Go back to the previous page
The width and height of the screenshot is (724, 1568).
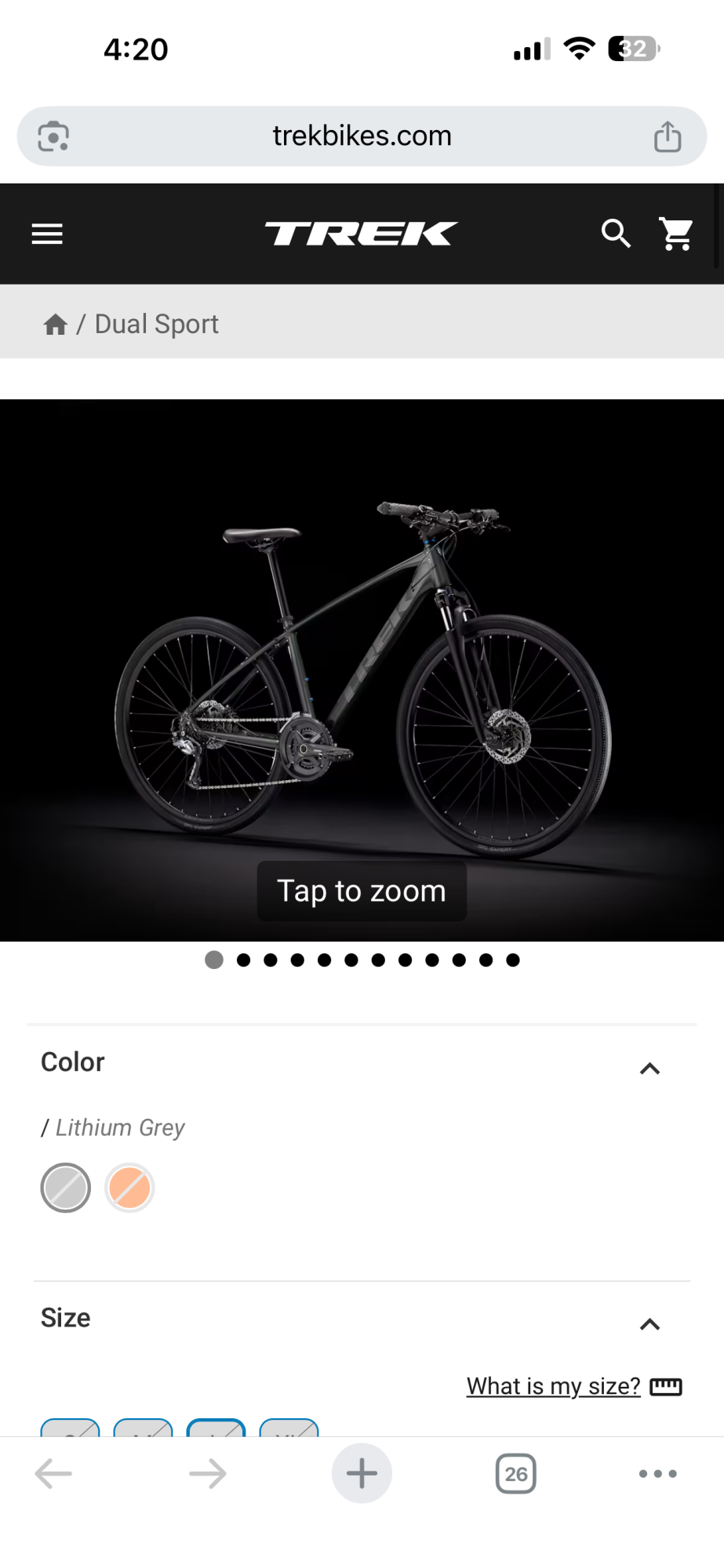(53, 1474)
